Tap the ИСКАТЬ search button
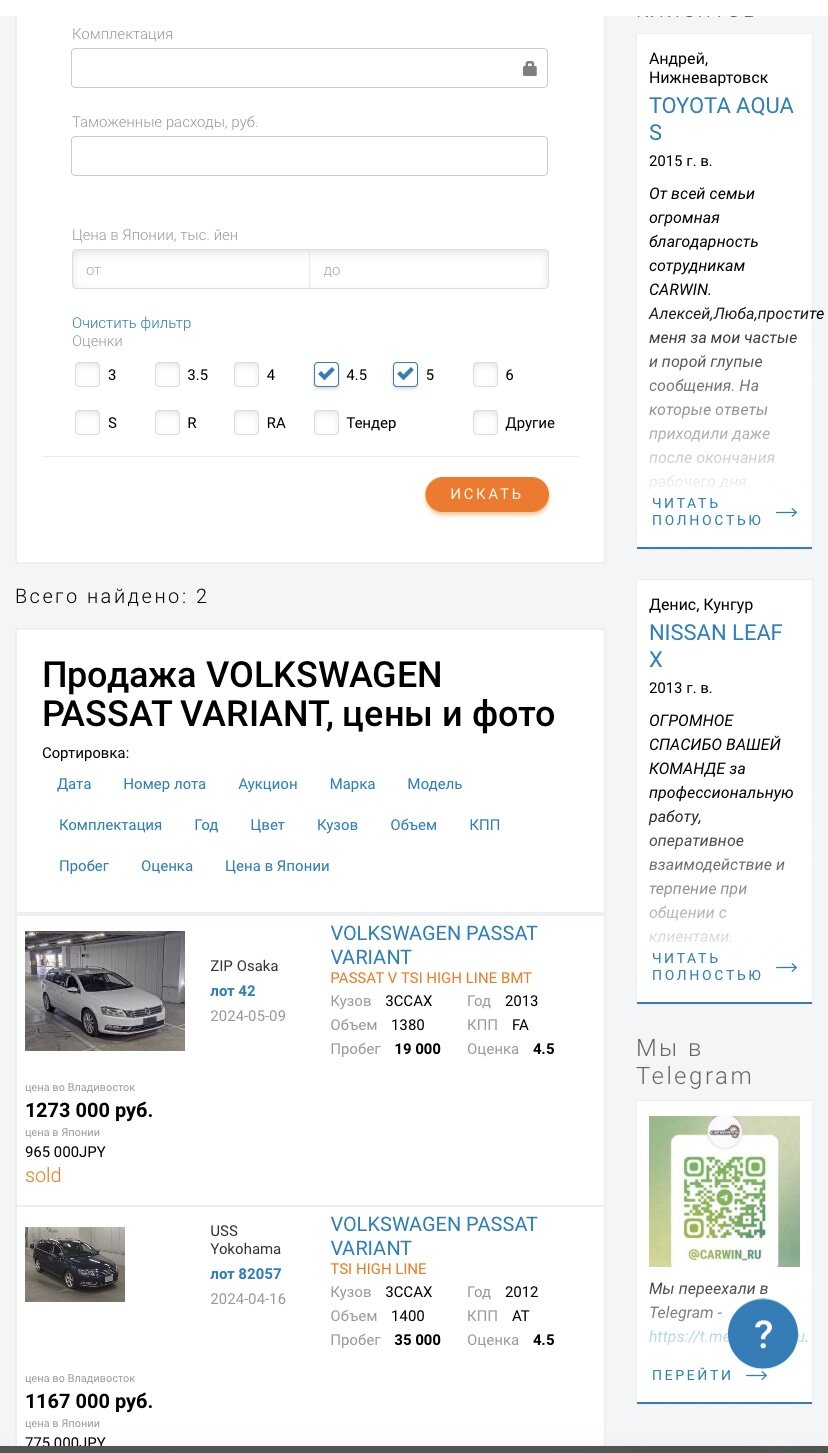Image resolution: width=828 pixels, height=1453 pixels. tap(487, 494)
